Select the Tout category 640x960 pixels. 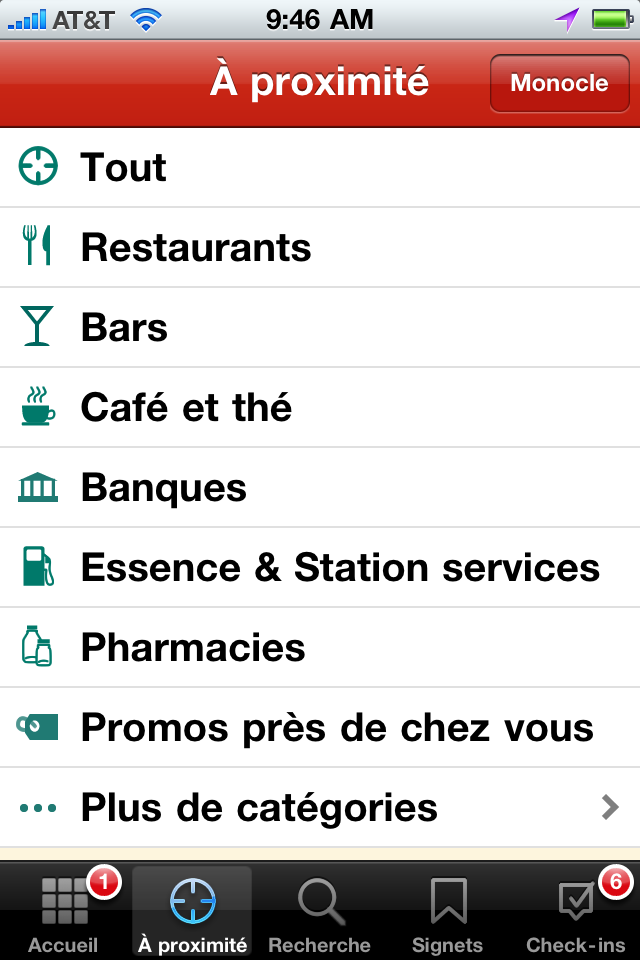320,167
